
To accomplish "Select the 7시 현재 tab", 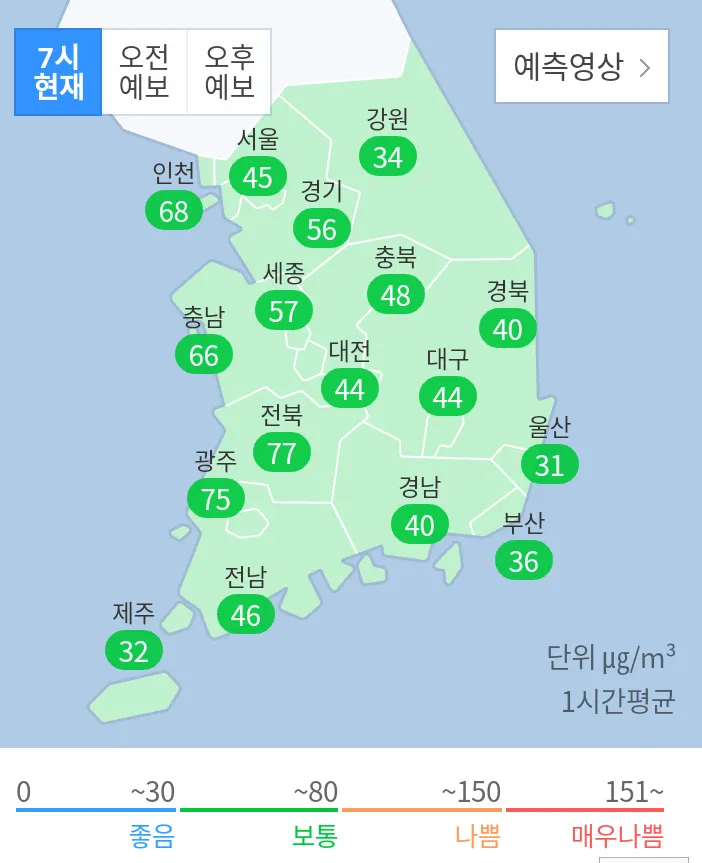I will tap(58, 71).
